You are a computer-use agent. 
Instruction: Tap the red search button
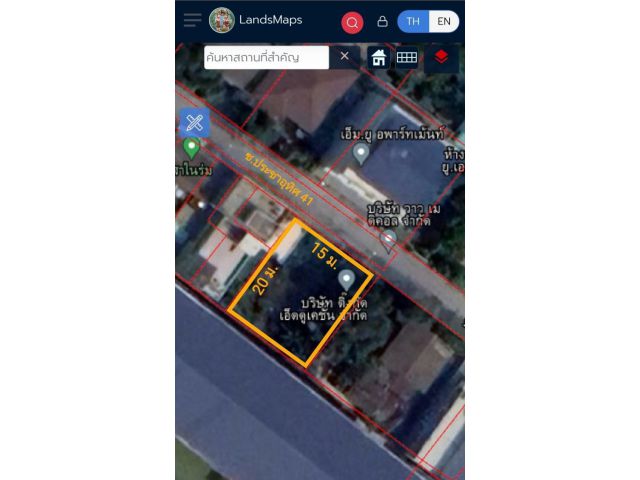(x=352, y=22)
